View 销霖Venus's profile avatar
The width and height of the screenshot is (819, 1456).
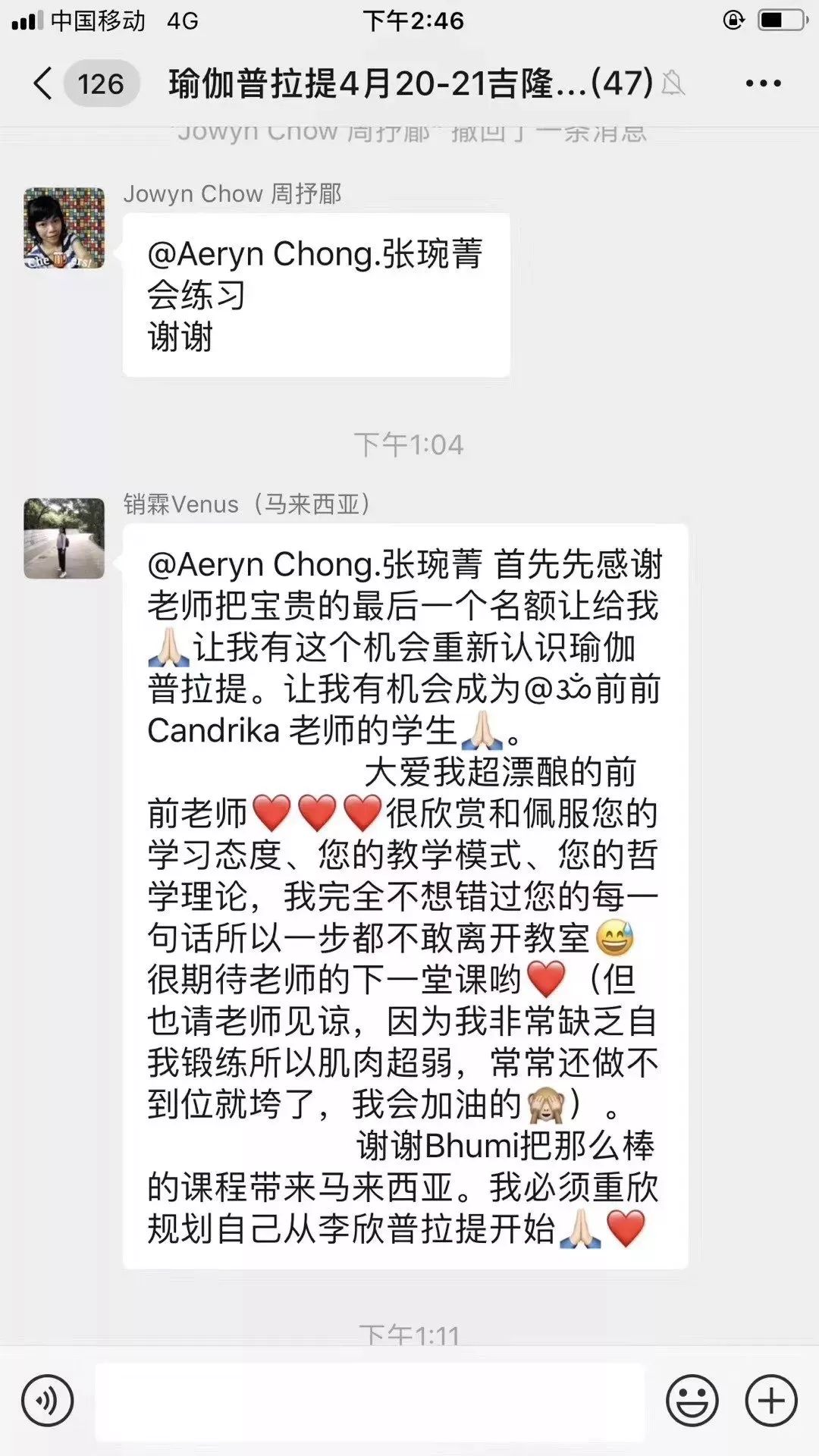click(64, 538)
